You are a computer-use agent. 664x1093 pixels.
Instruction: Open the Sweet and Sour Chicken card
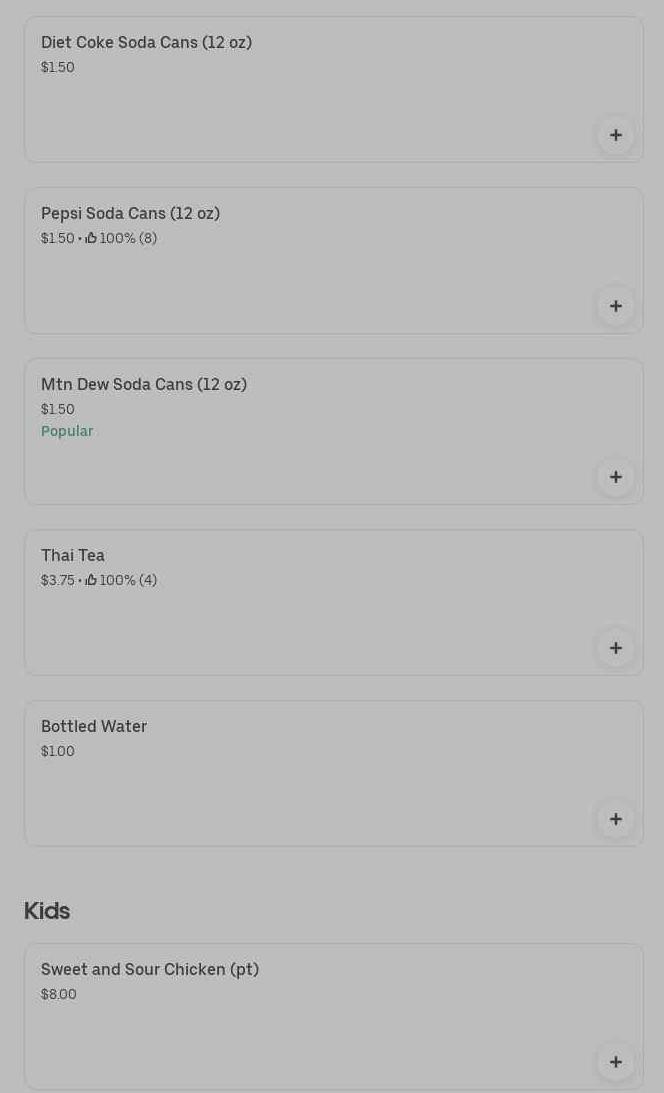(300, 1017)
